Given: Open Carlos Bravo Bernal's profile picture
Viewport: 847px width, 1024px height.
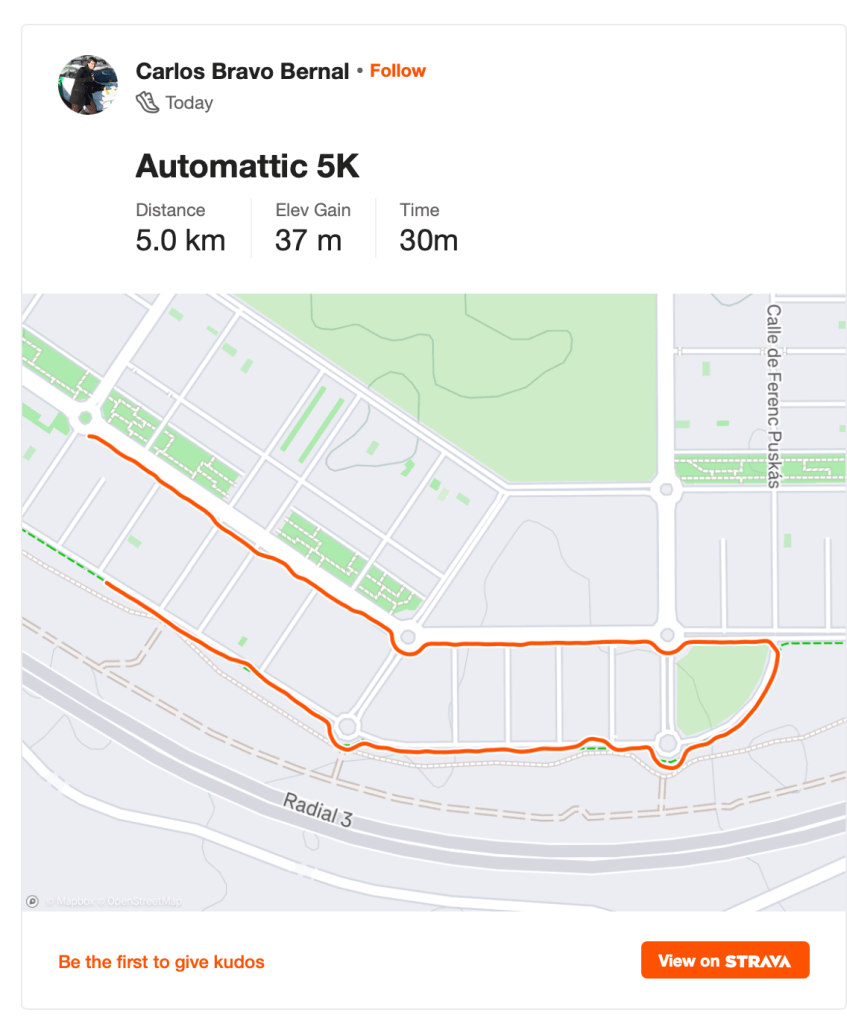Looking at the screenshot, I should tap(89, 85).
